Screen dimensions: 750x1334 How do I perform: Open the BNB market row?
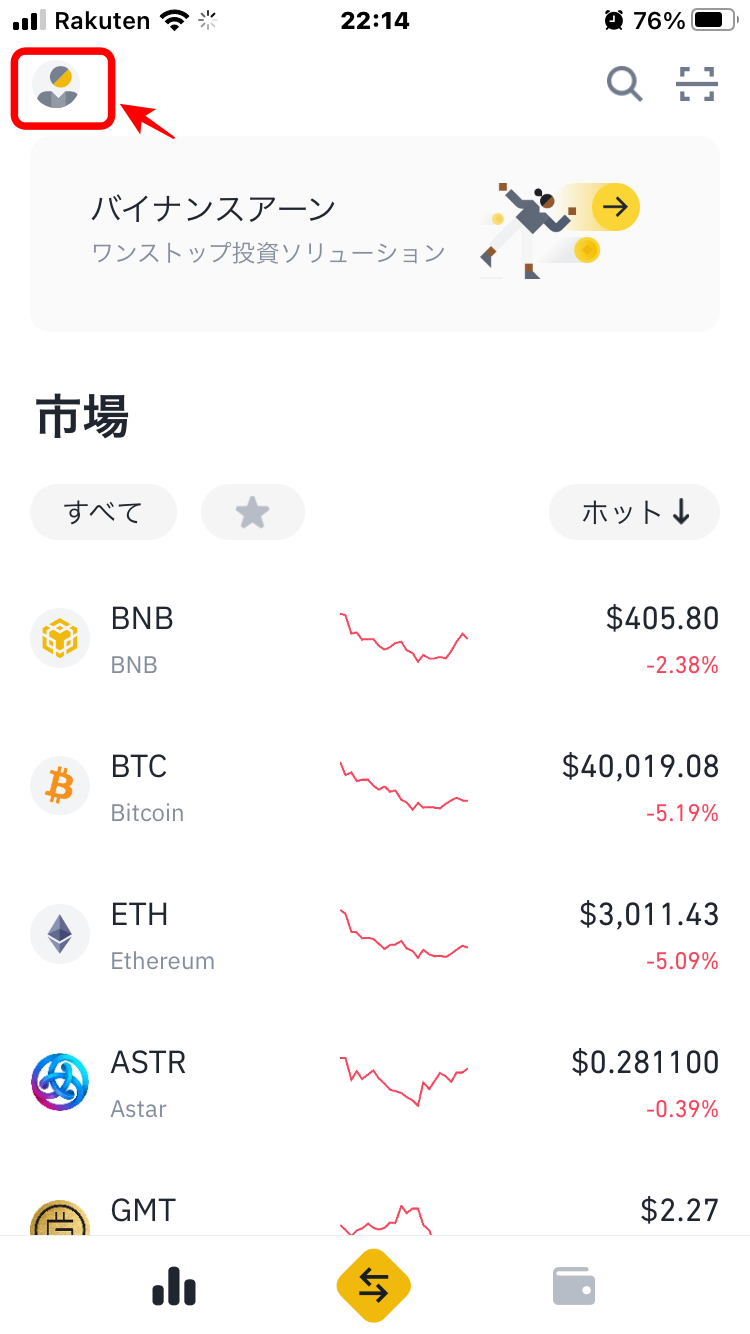375,640
